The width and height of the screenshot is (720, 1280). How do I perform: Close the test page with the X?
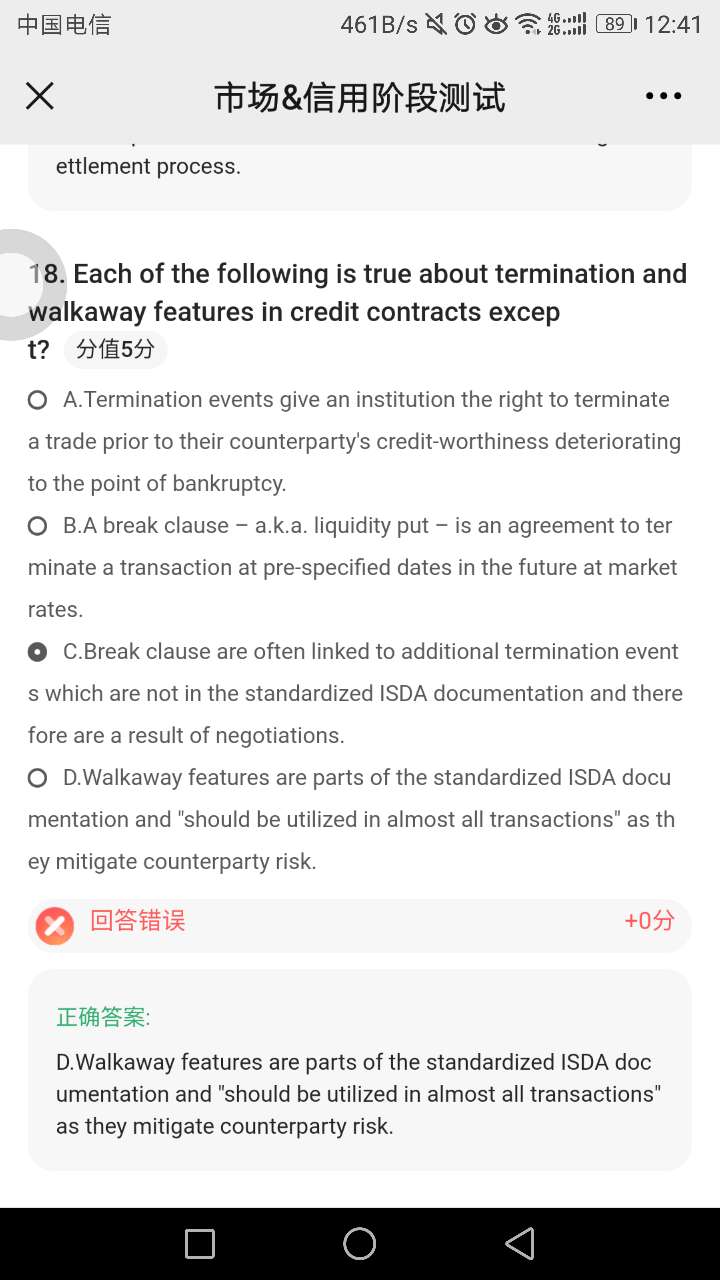40,96
